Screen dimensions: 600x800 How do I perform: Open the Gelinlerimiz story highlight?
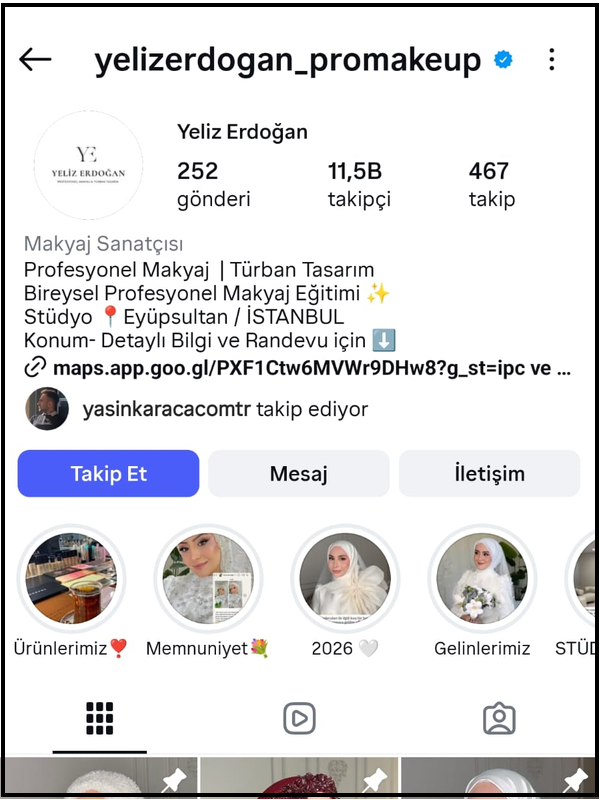(x=481, y=579)
